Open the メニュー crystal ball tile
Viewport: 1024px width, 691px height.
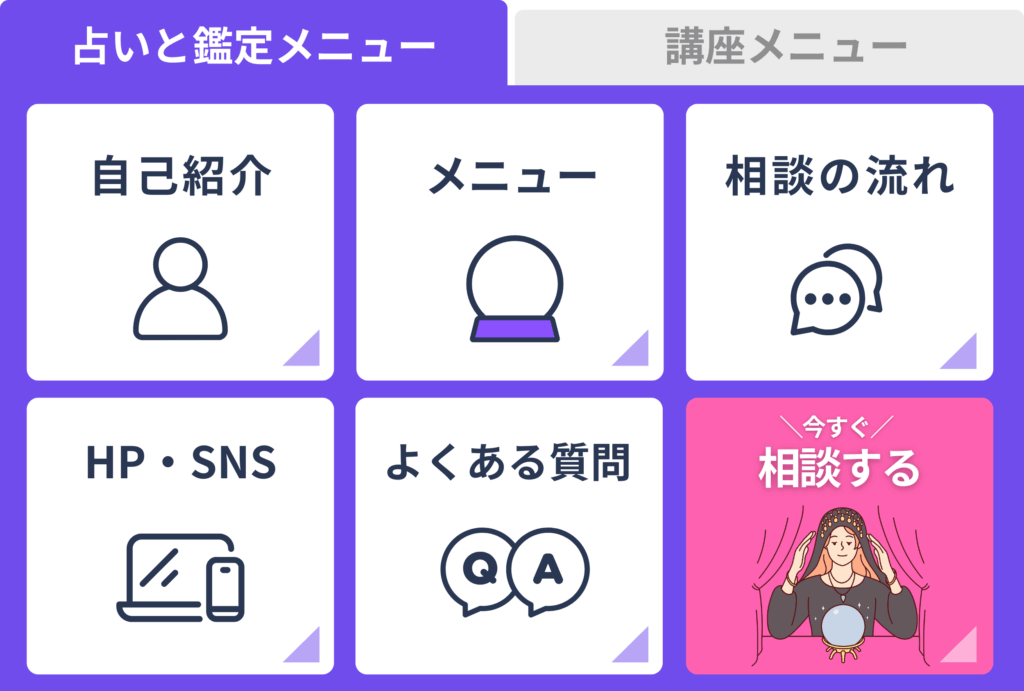510,242
